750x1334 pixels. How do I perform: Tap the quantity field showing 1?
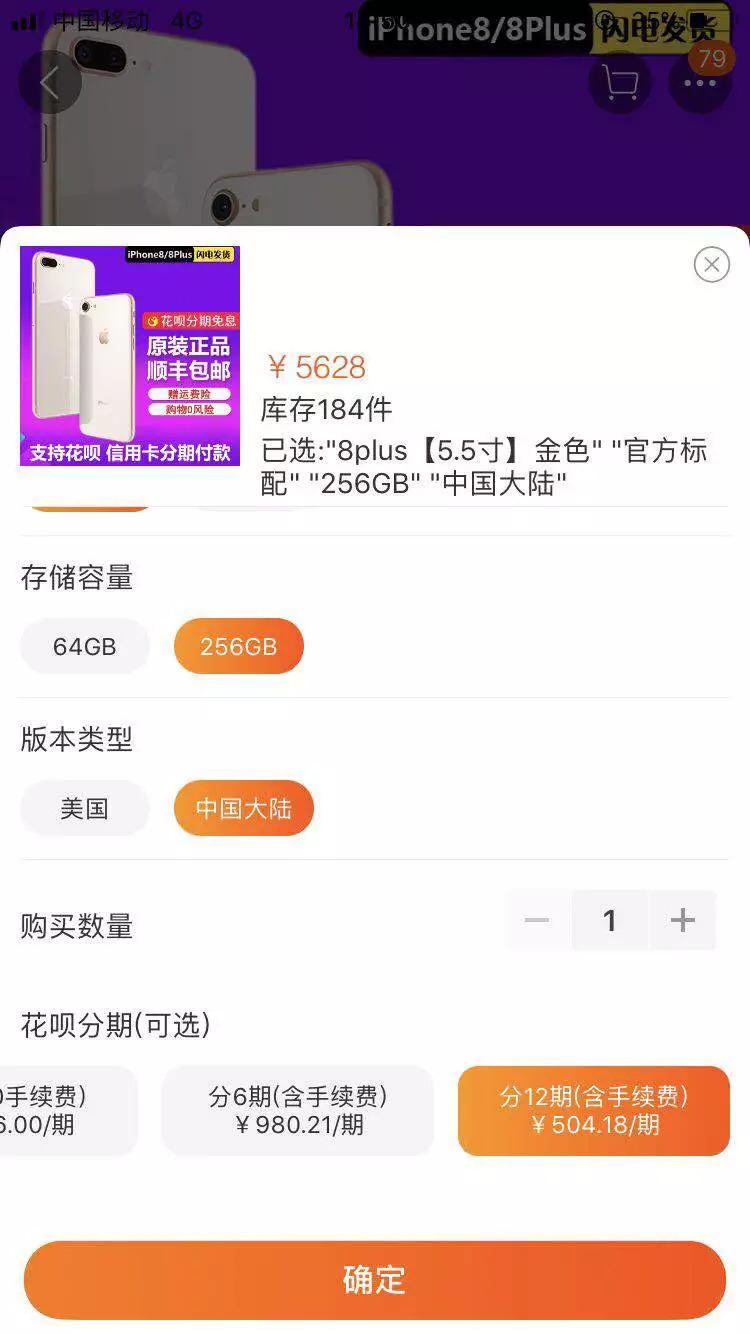tap(610, 920)
